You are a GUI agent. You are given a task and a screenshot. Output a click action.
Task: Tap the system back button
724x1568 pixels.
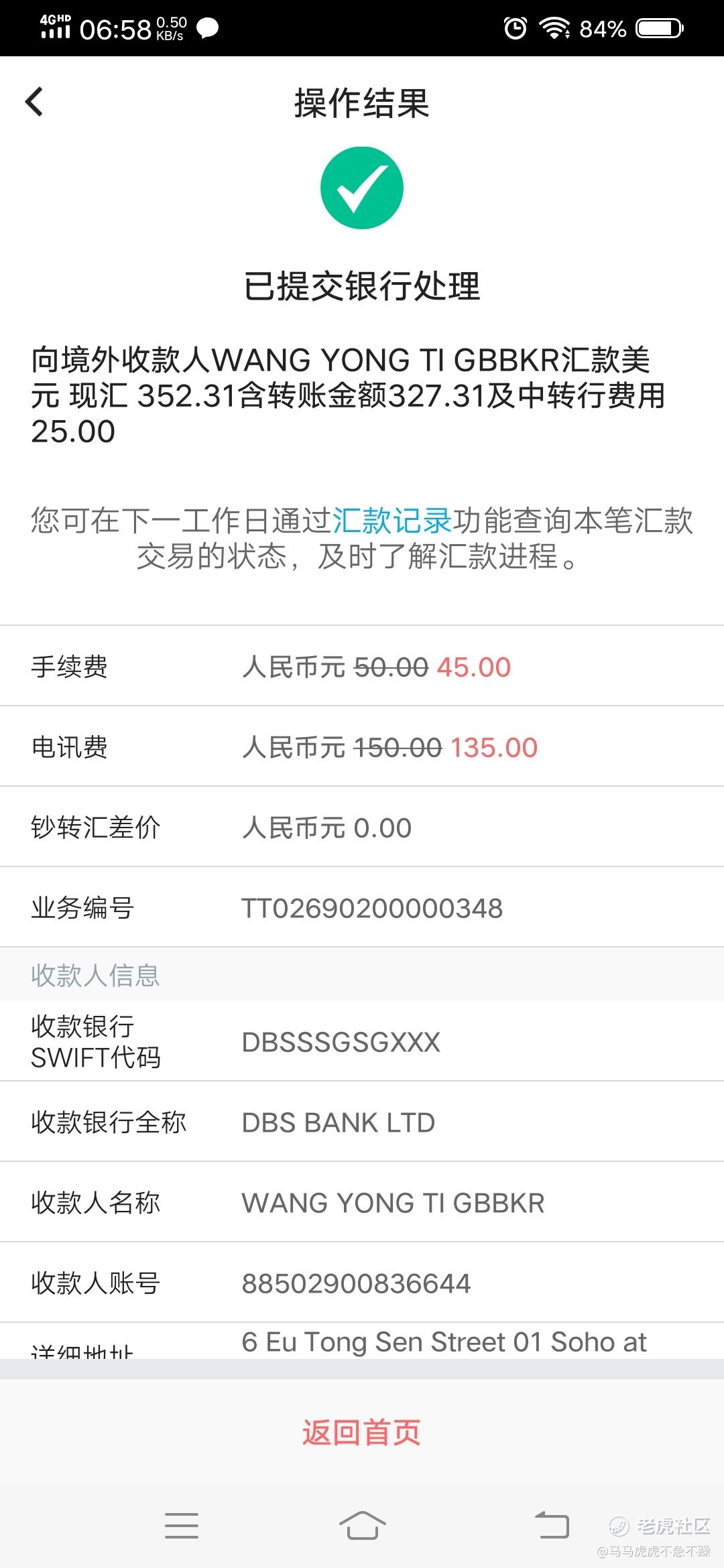(x=551, y=1525)
